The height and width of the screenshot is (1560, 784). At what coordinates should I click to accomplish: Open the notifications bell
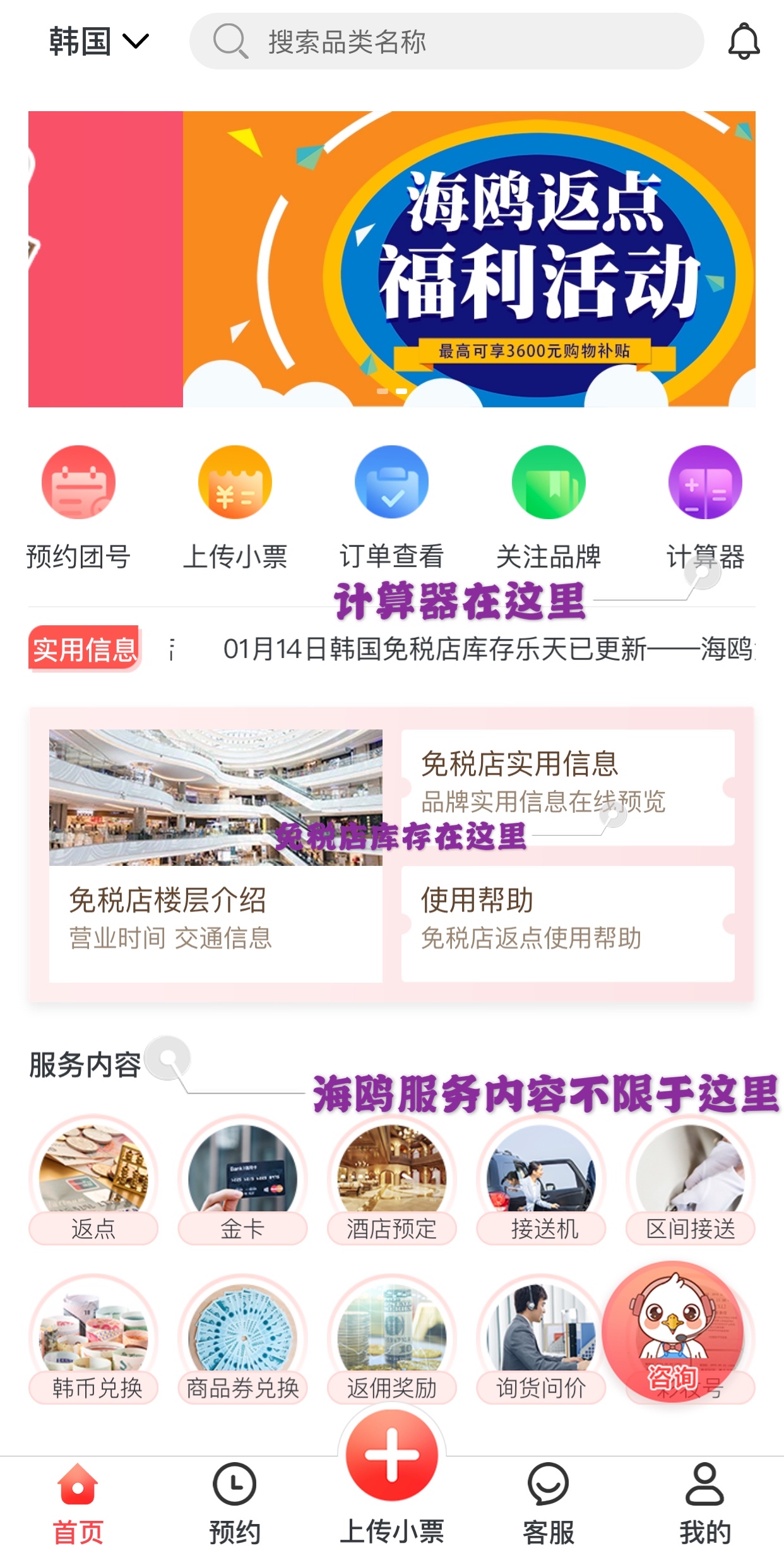pos(744,42)
